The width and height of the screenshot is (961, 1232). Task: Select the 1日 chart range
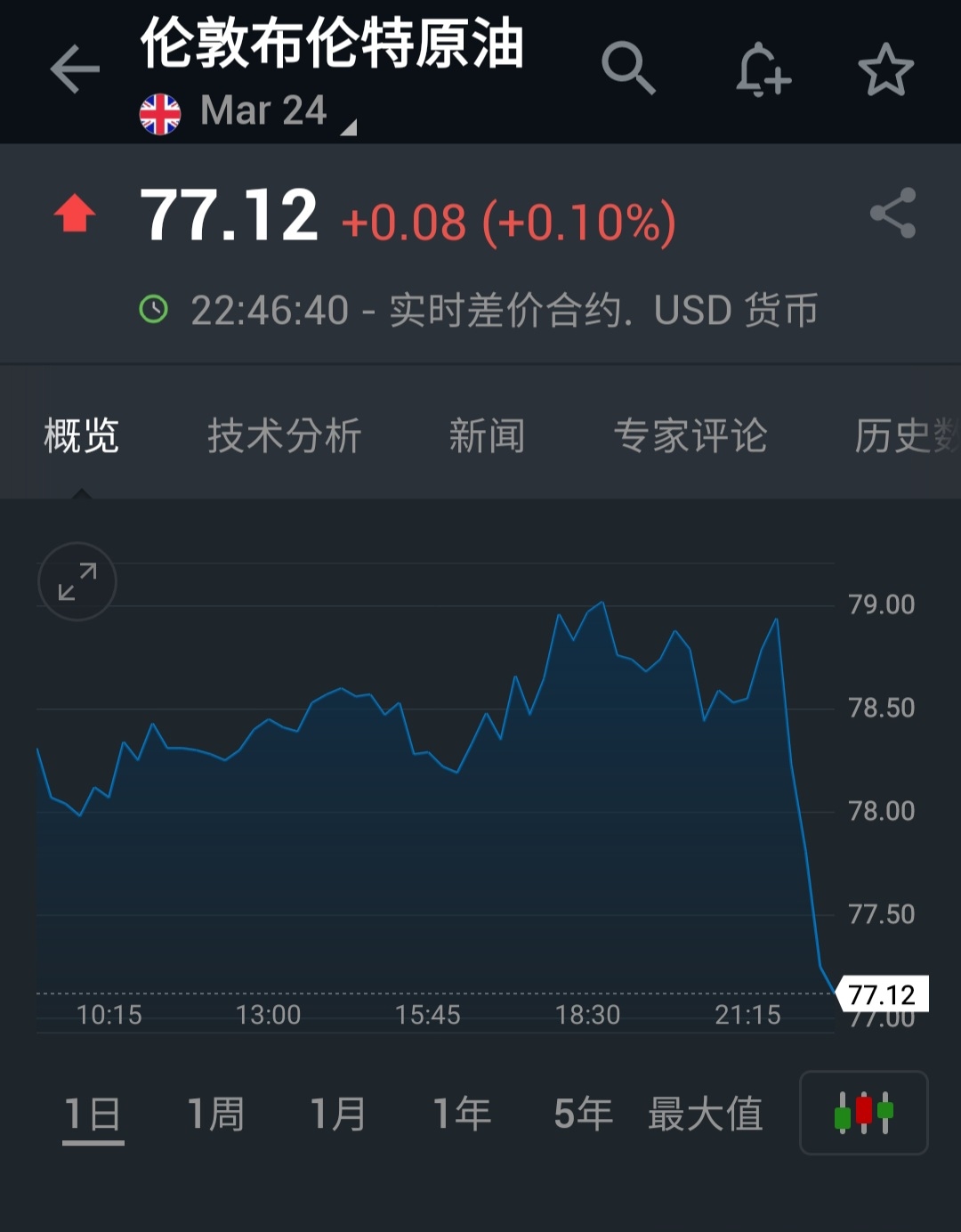93,1114
